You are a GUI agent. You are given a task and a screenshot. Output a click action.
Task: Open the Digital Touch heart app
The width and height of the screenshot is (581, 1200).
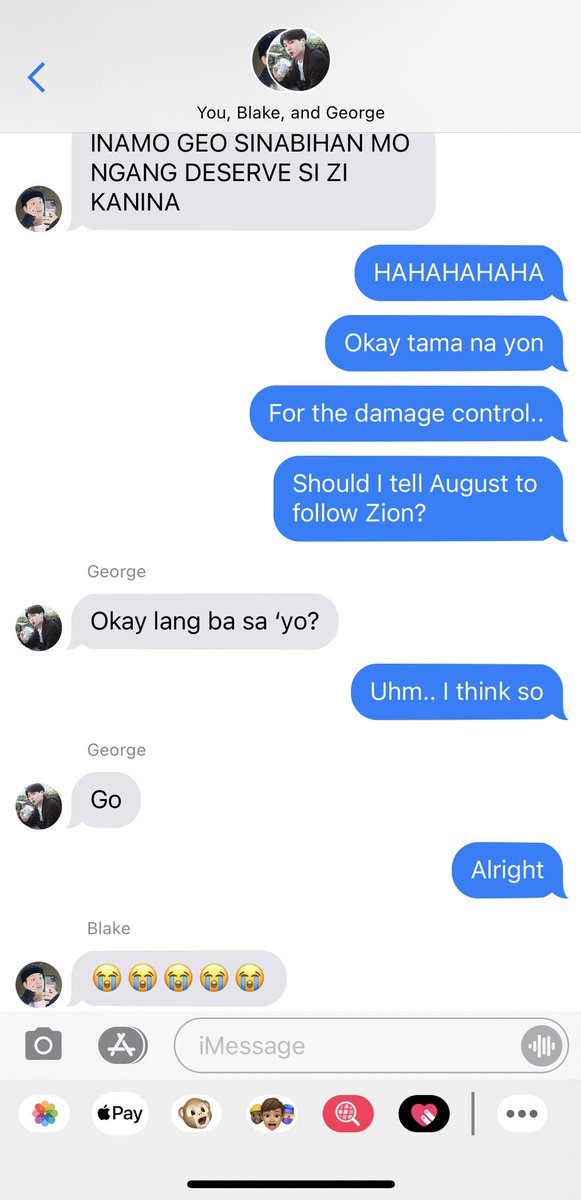[424, 1113]
